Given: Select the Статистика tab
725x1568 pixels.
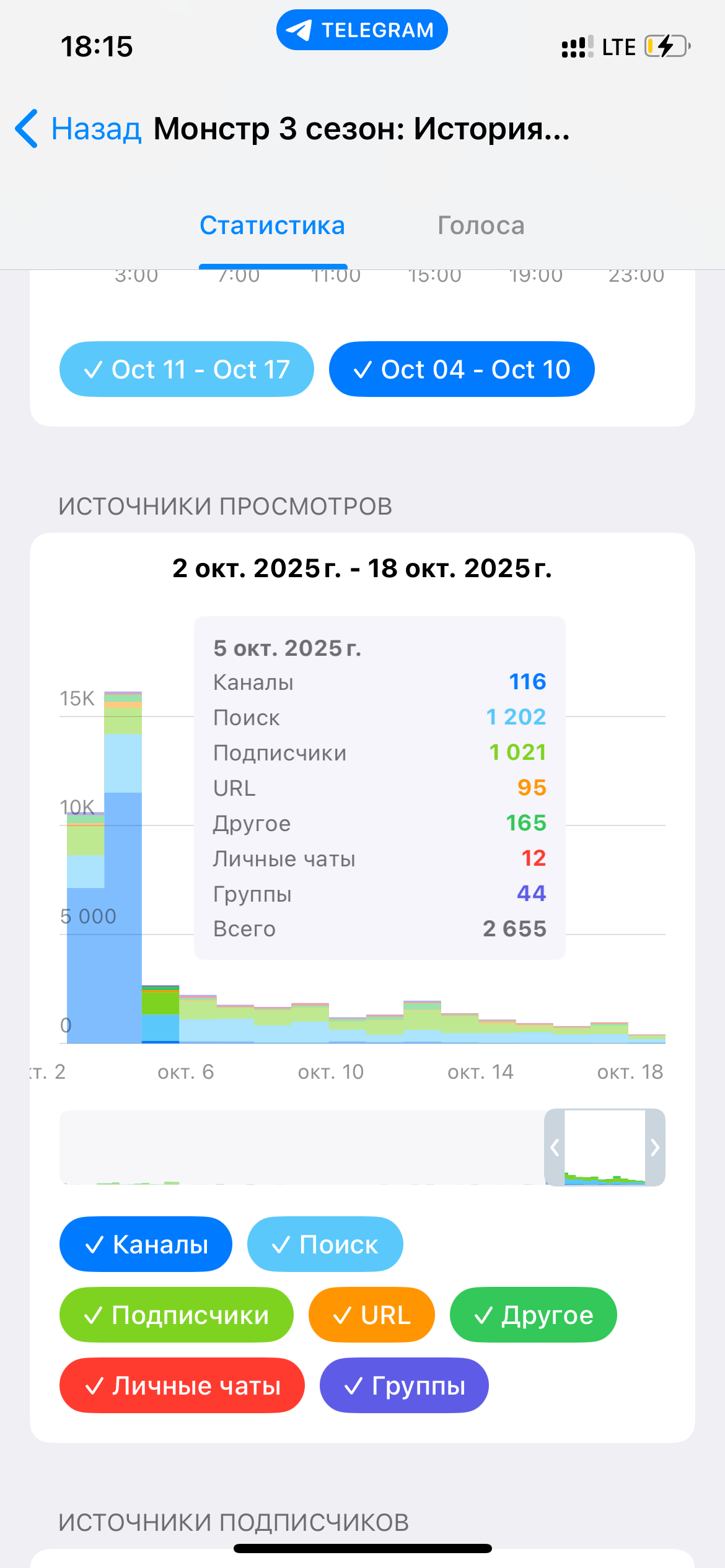Looking at the screenshot, I should click(x=272, y=225).
